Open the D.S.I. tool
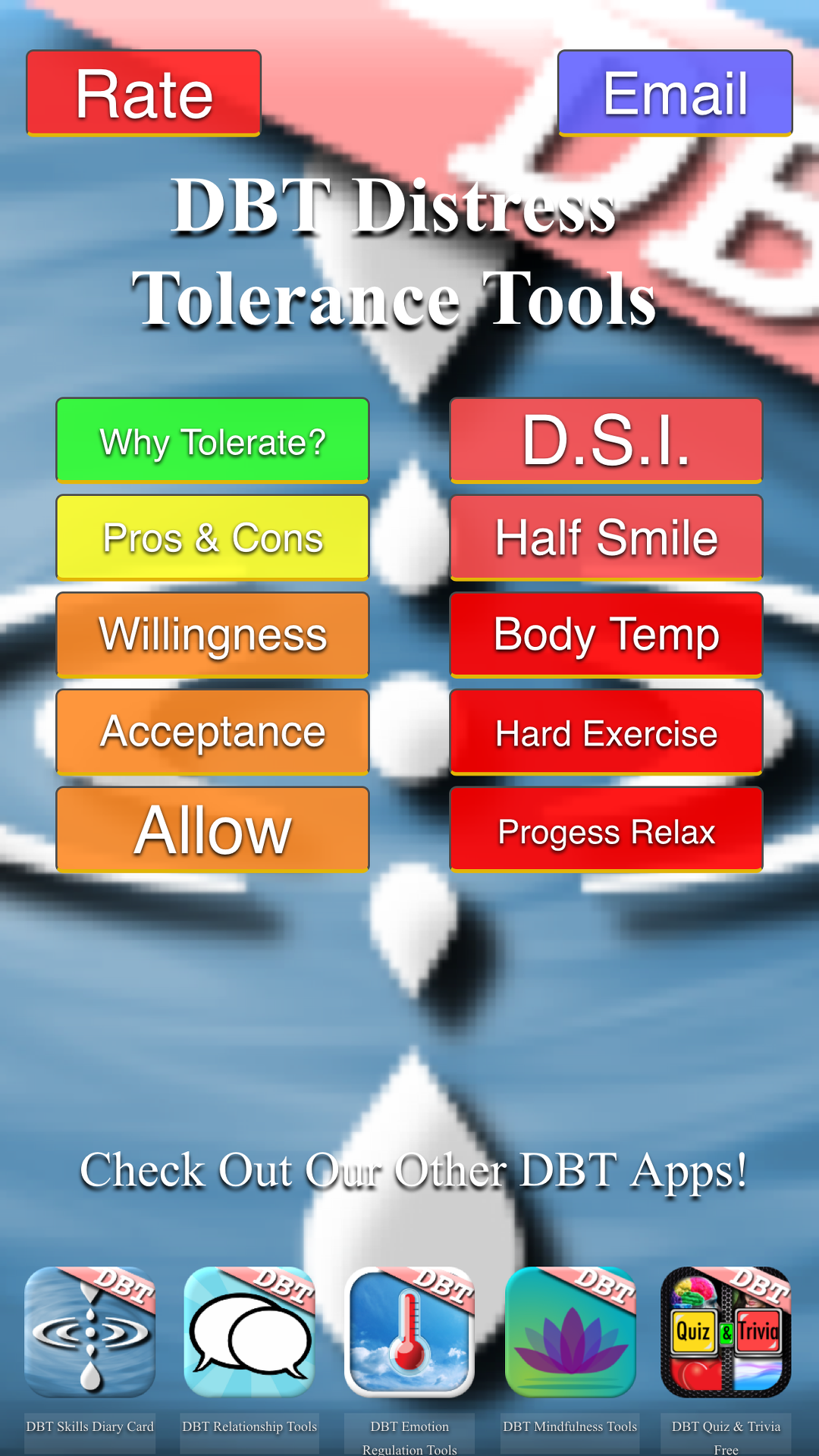 tap(606, 440)
